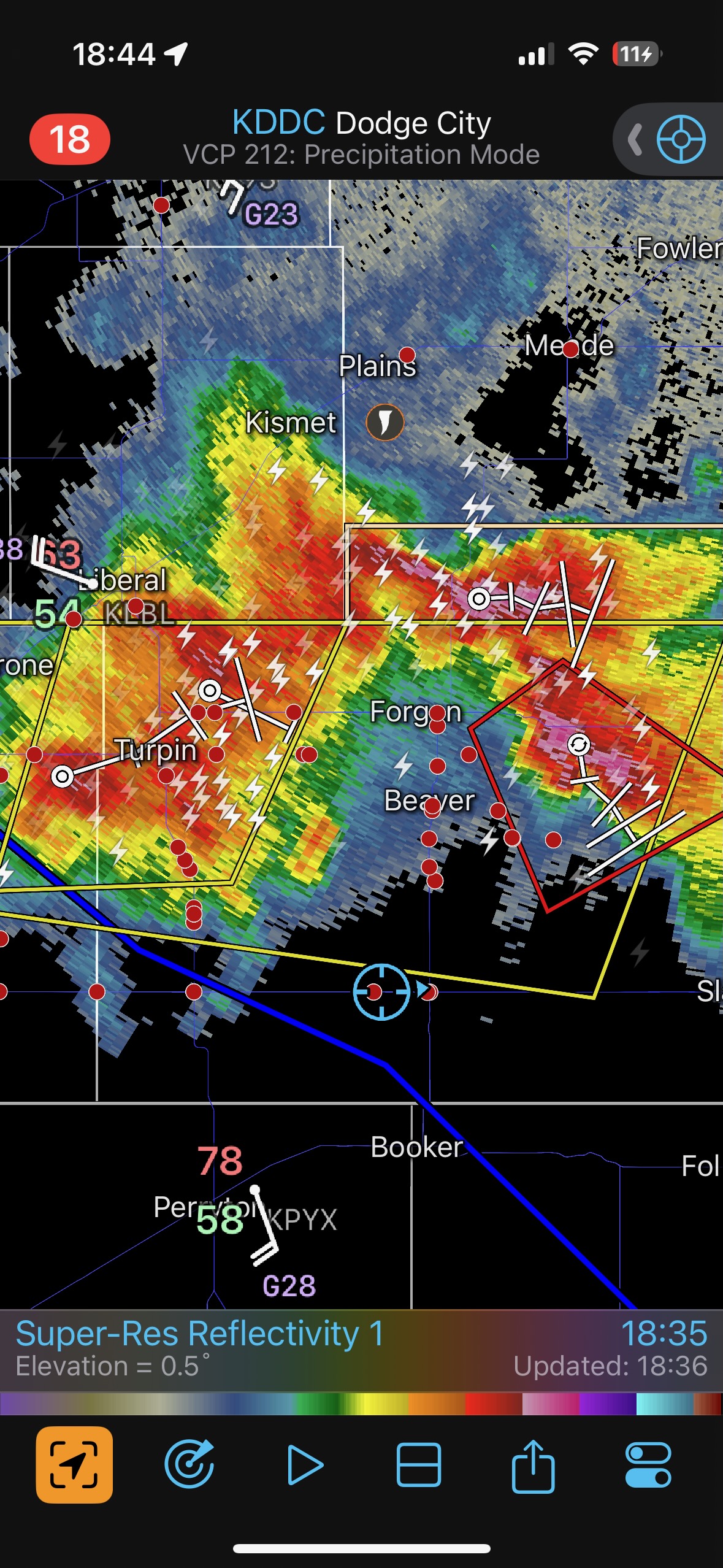Expand the location crosshair side panel
Image resolution: width=723 pixels, height=1568 pixels.
click(635, 140)
